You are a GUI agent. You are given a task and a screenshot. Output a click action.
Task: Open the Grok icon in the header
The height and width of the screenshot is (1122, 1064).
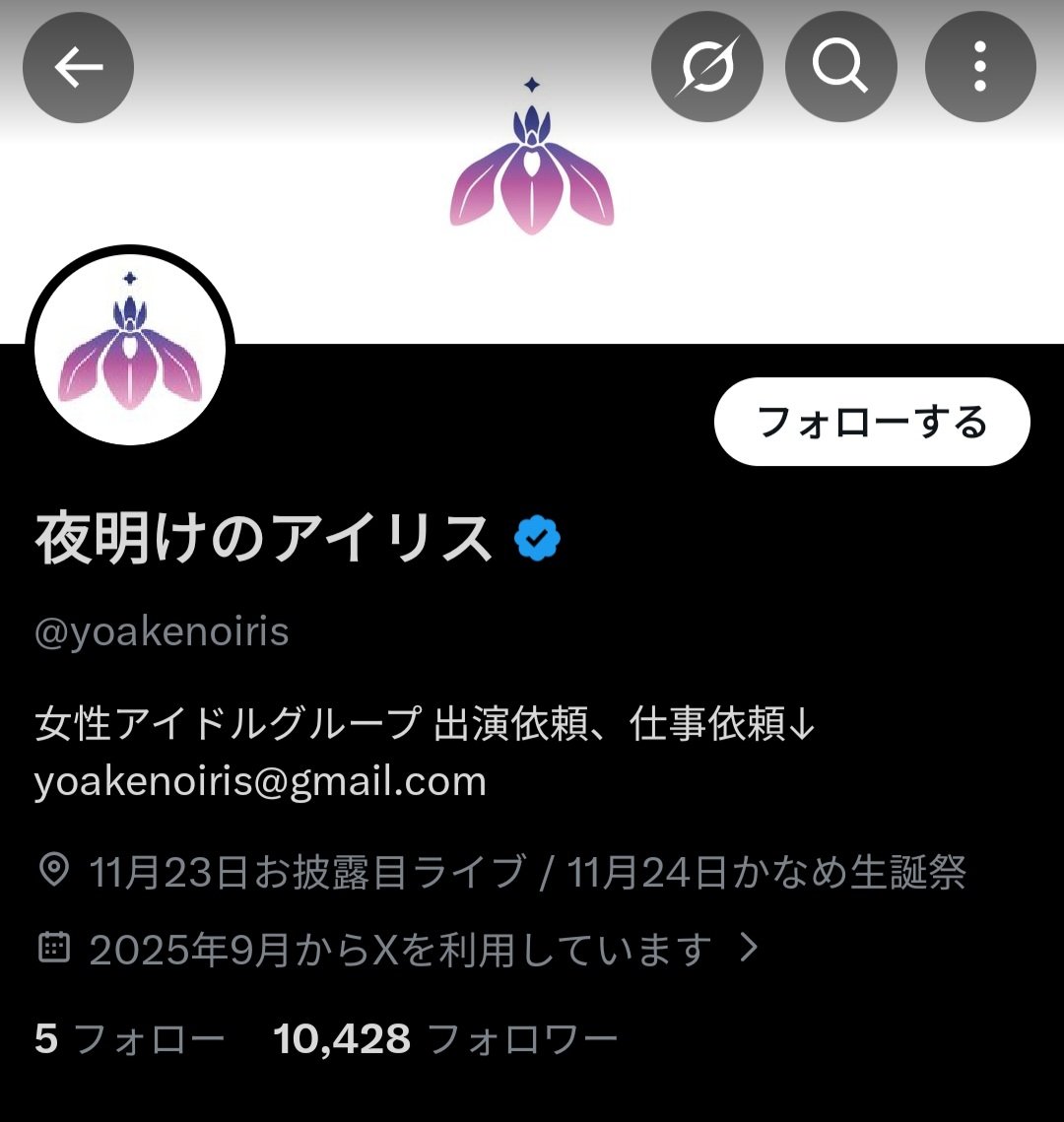(x=706, y=67)
